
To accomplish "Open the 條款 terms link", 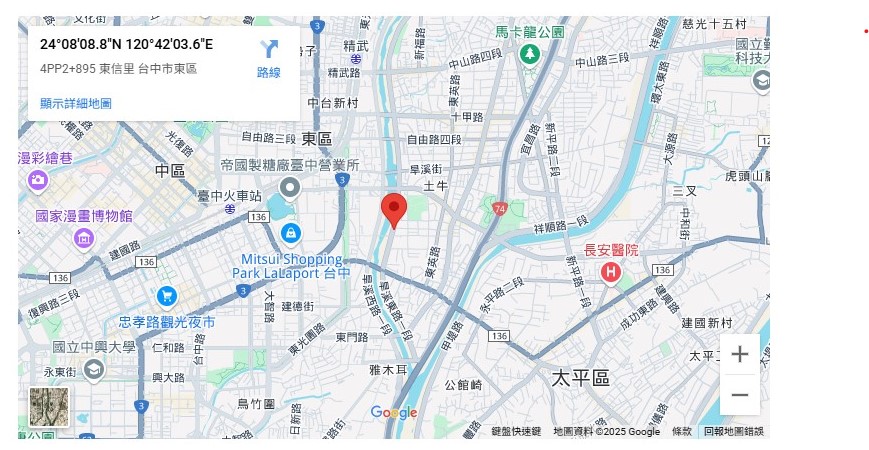I will 681,431.
